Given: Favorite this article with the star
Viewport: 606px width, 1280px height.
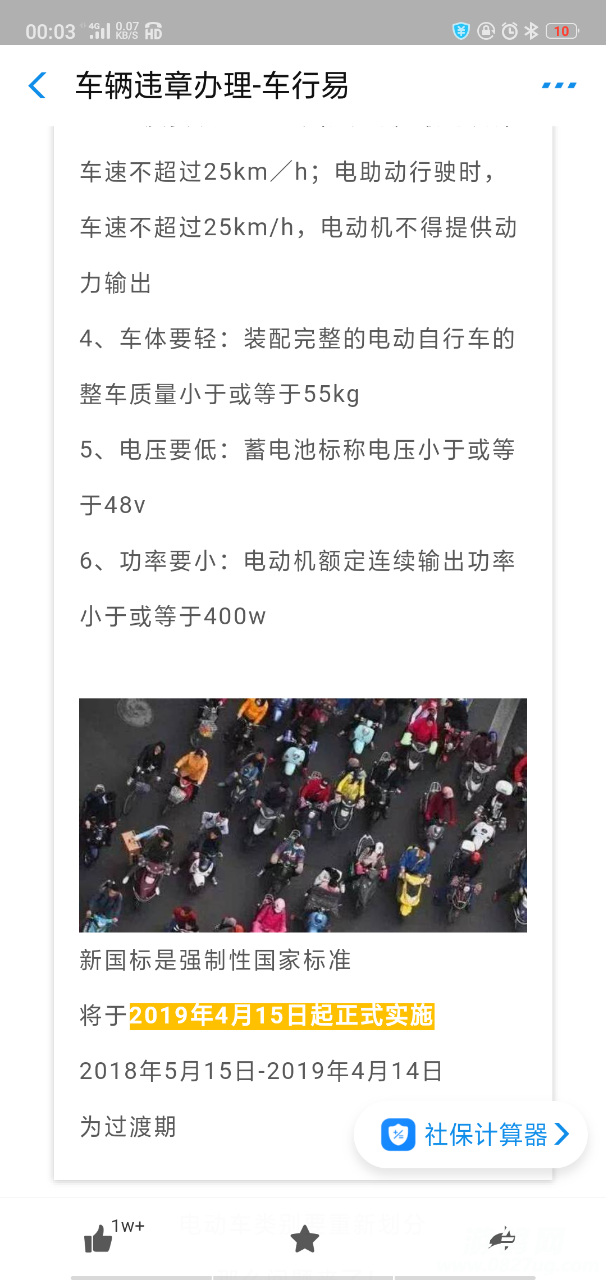Looking at the screenshot, I should point(304,1240).
